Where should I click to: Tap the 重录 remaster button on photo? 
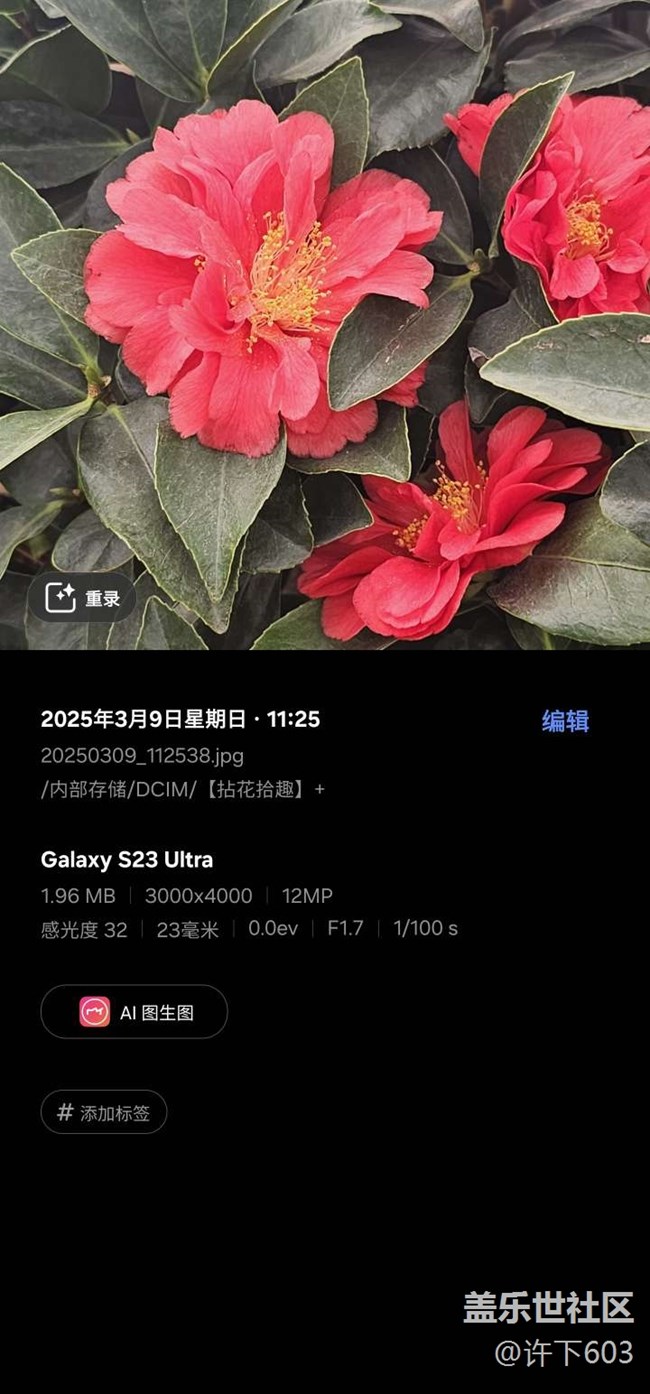pos(82,598)
